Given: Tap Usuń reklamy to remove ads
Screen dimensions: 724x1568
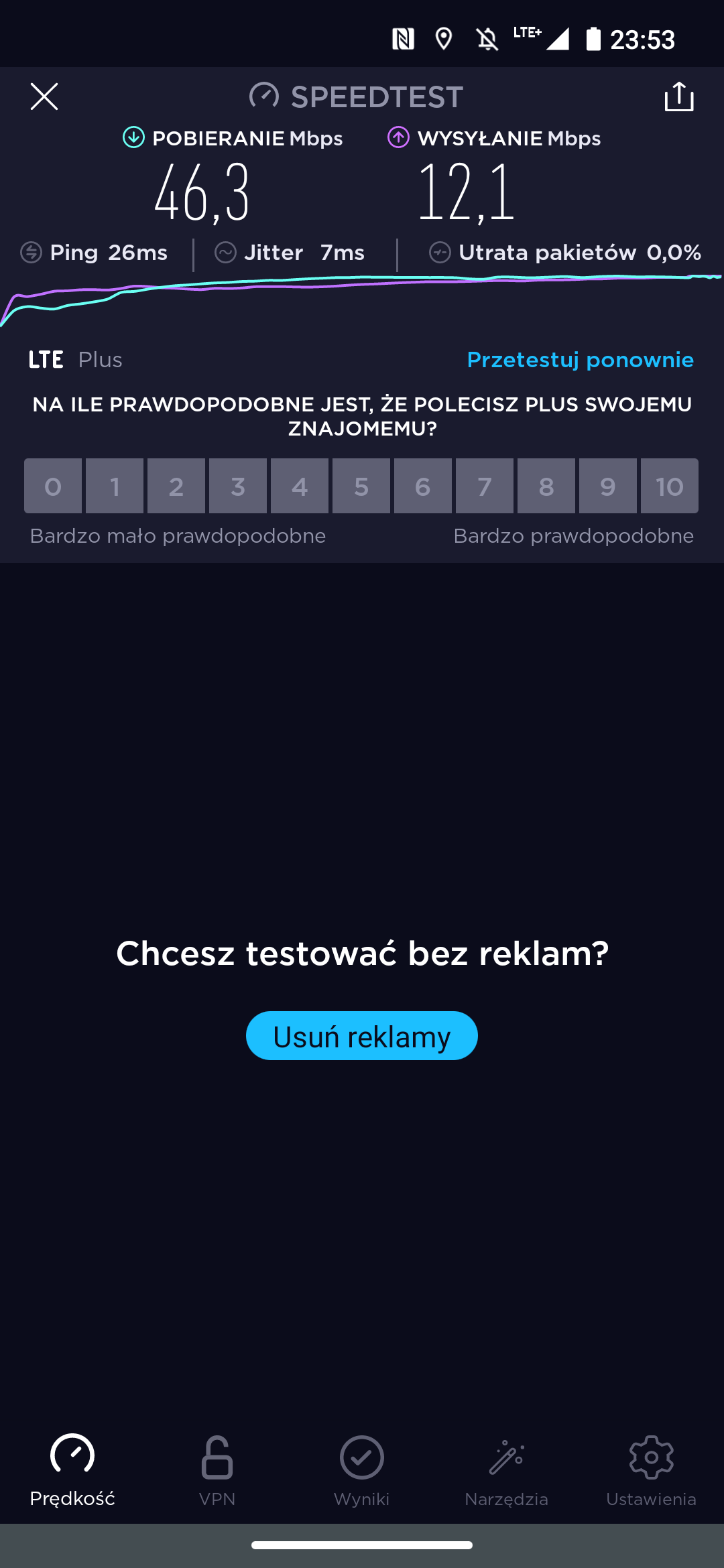Looking at the screenshot, I should [x=362, y=1036].
